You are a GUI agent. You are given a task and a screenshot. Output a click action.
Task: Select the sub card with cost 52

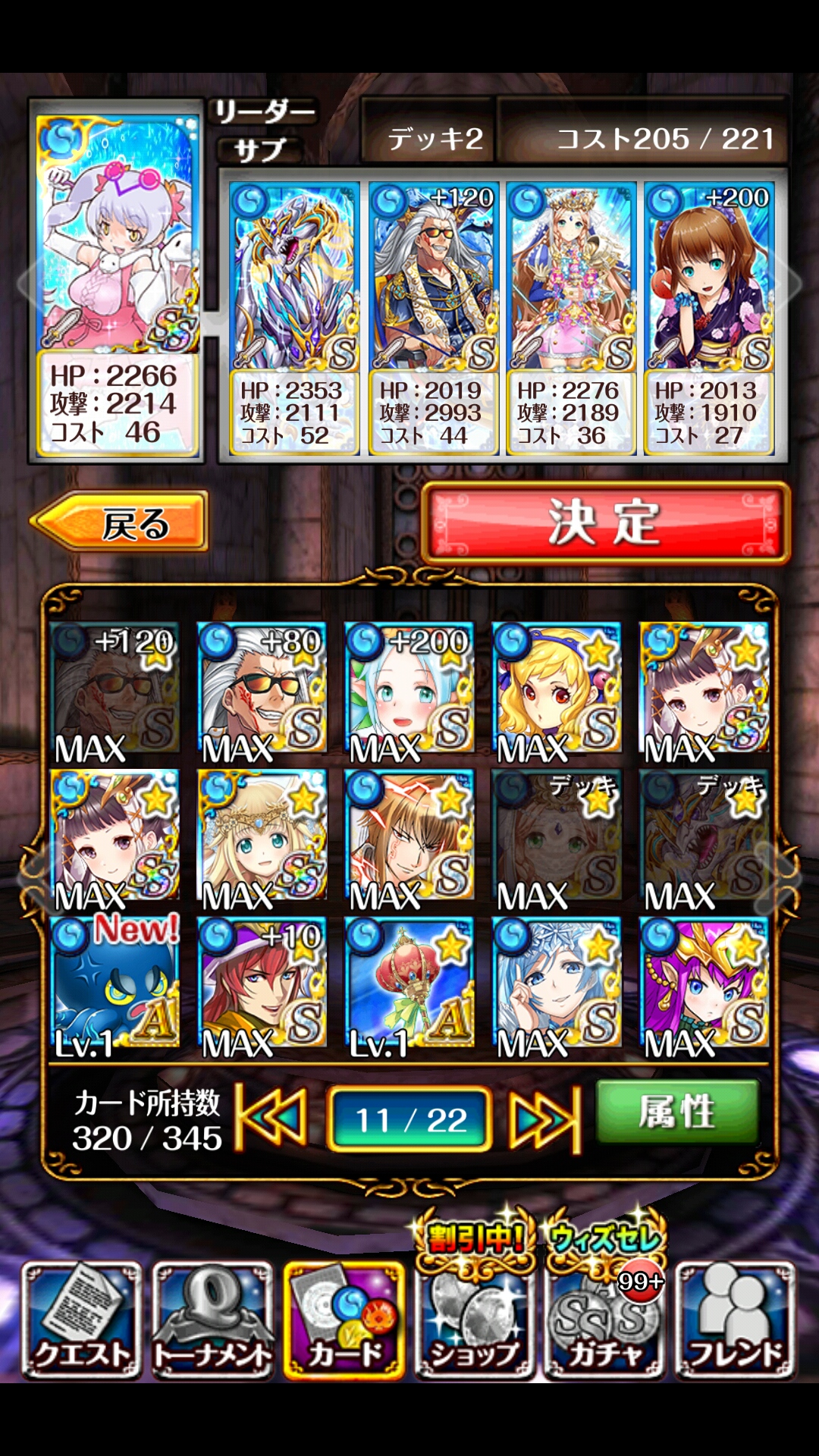click(293, 318)
